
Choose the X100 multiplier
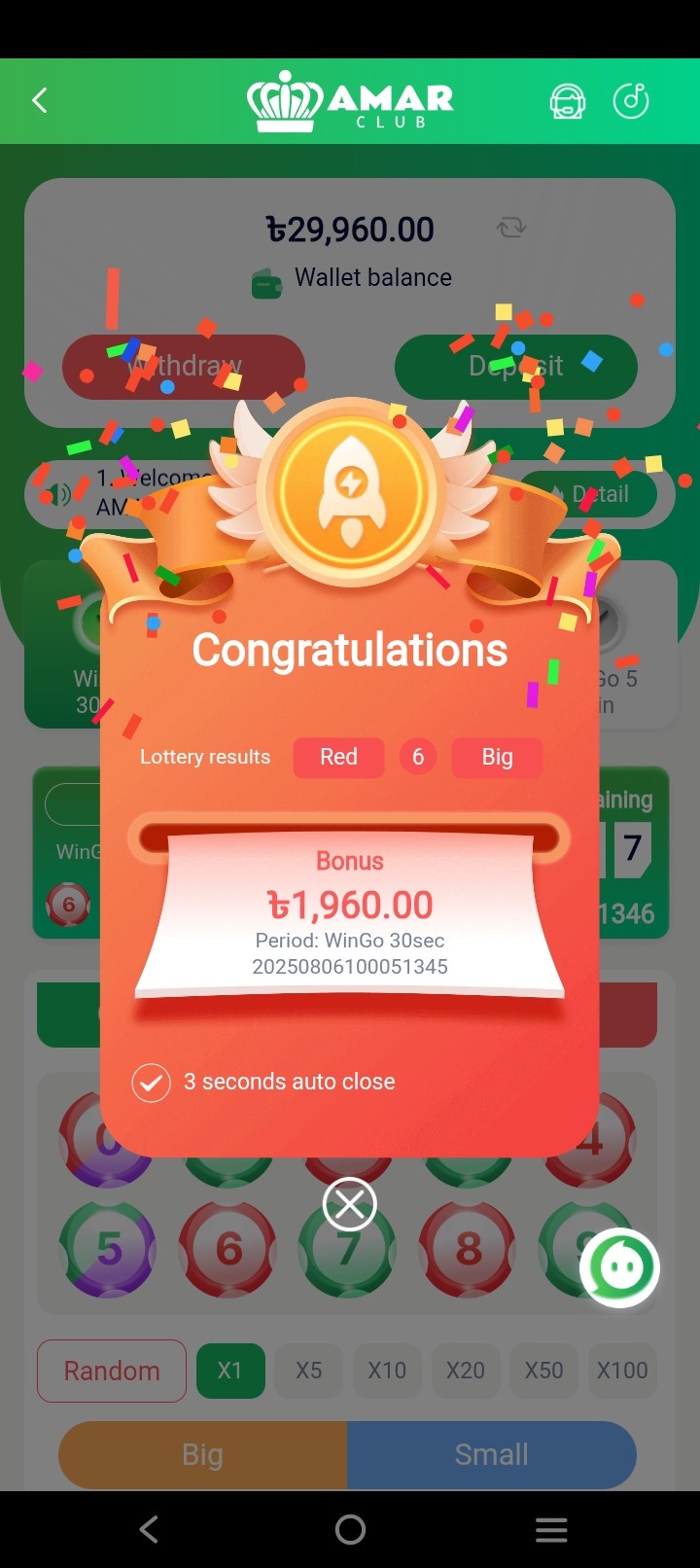coord(622,1371)
